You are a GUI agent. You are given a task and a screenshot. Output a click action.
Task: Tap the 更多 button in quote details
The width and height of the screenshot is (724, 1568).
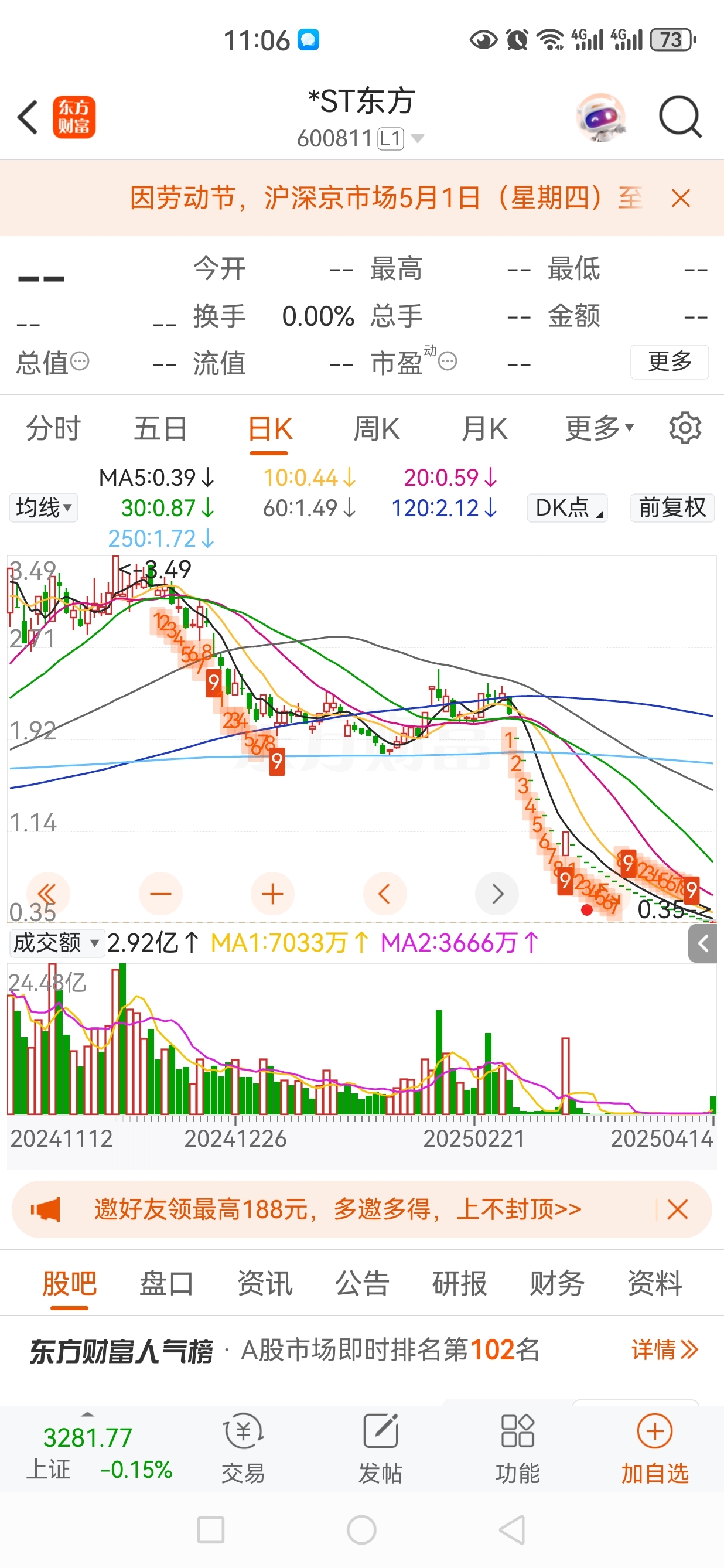click(x=670, y=362)
